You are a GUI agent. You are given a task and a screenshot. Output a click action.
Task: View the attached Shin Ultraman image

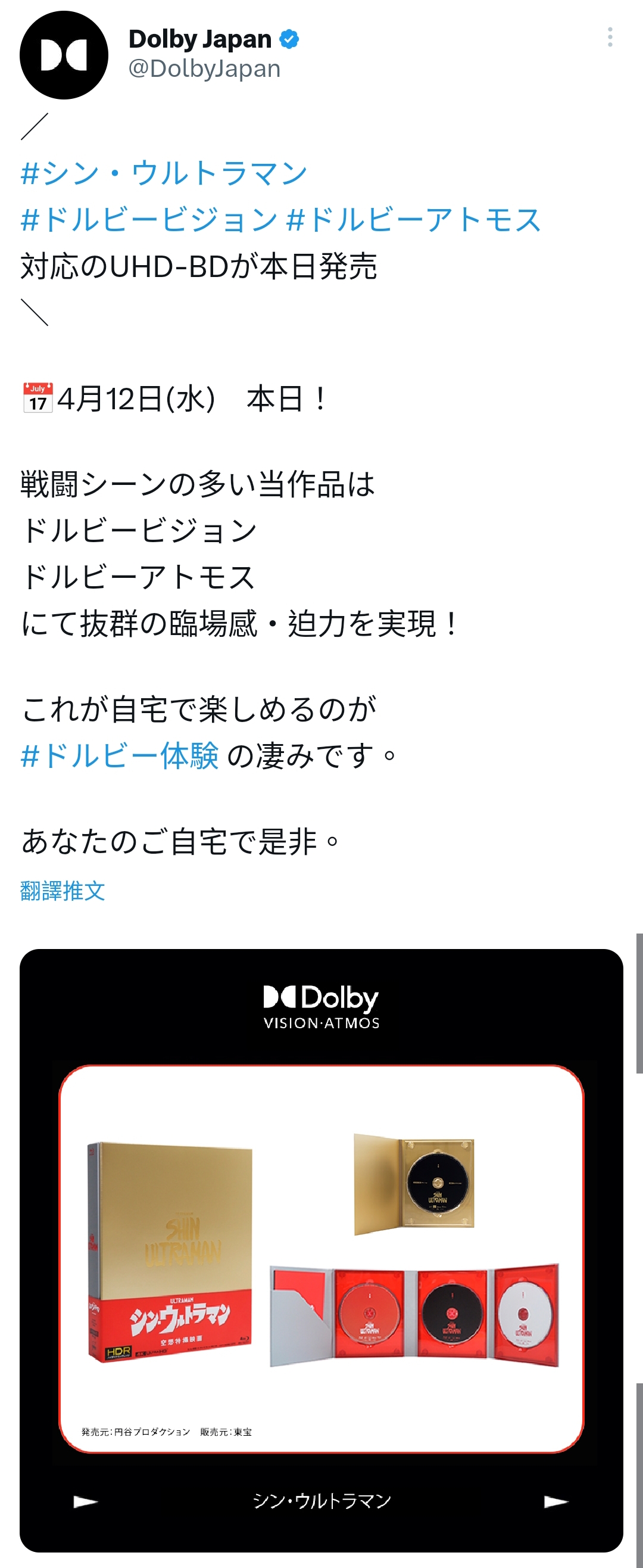click(321, 1254)
